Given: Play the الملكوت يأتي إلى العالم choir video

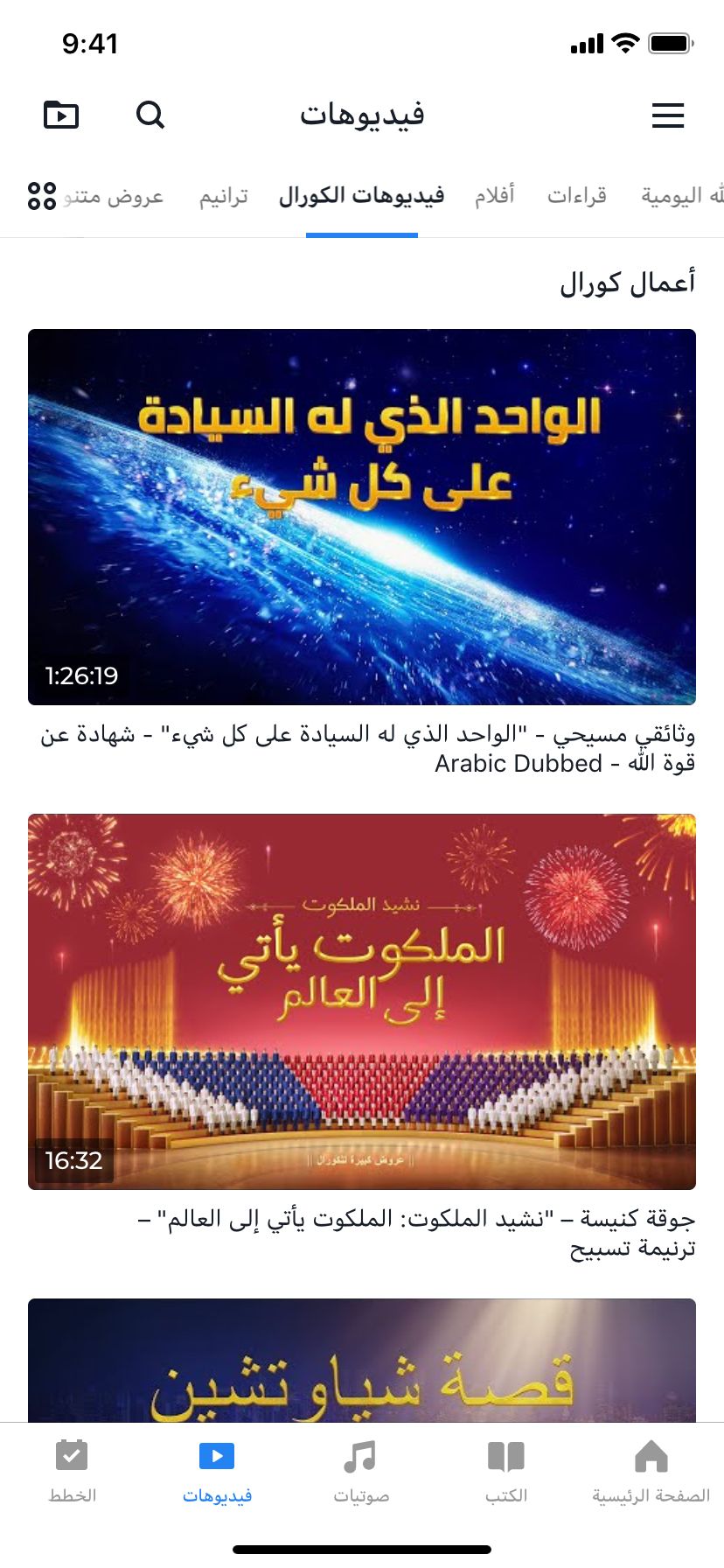Looking at the screenshot, I should (362, 1001).
